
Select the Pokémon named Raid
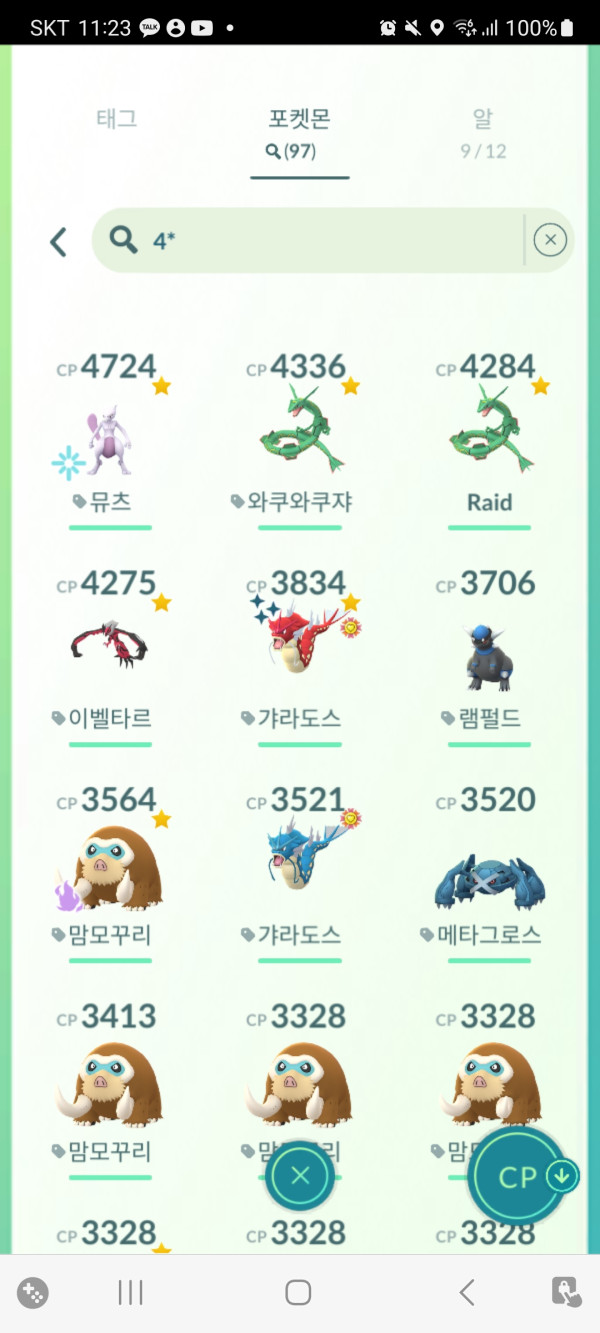(x=490, y=440)
